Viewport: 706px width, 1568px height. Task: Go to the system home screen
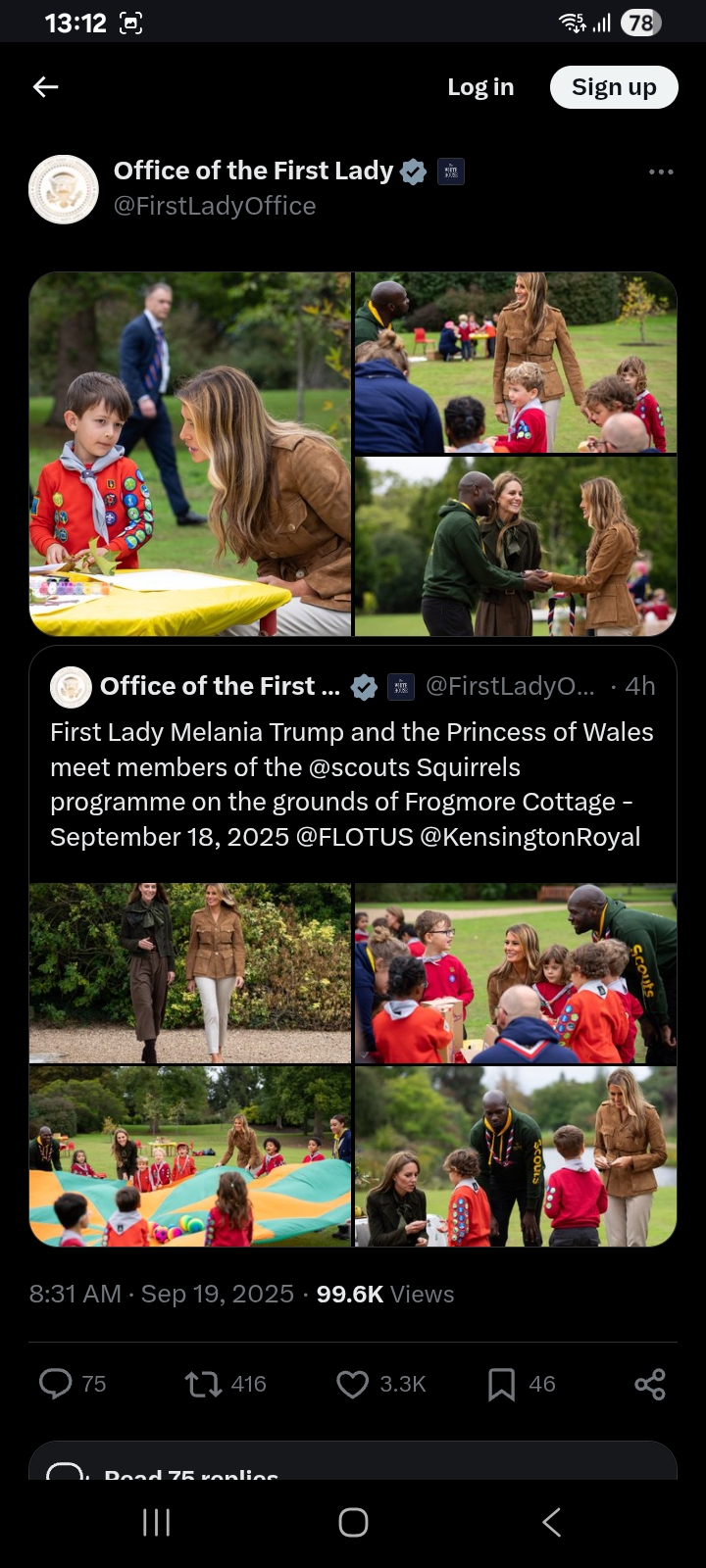tap(353, 1522)
